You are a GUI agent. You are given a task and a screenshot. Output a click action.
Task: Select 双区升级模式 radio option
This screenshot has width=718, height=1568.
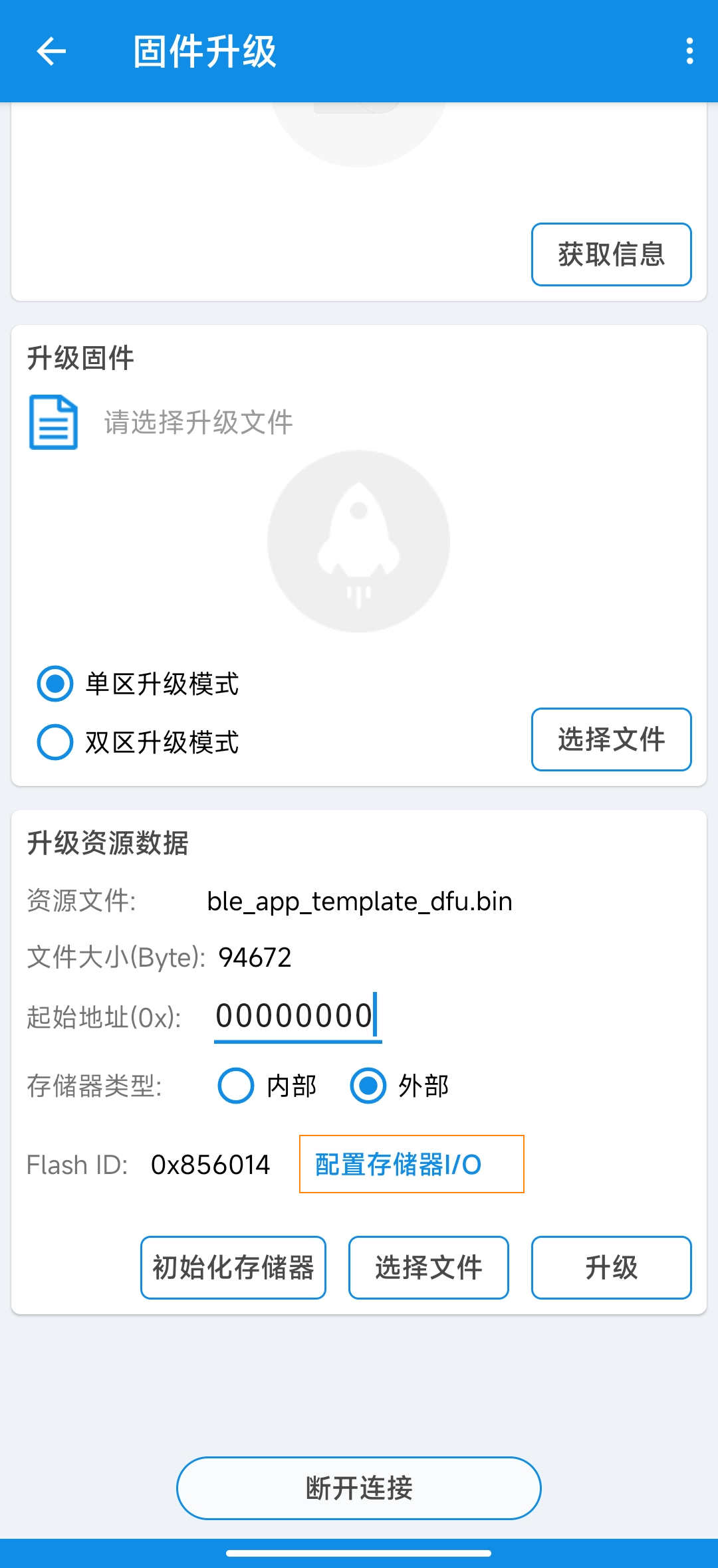pyautogui.click(x=55, y=742)
